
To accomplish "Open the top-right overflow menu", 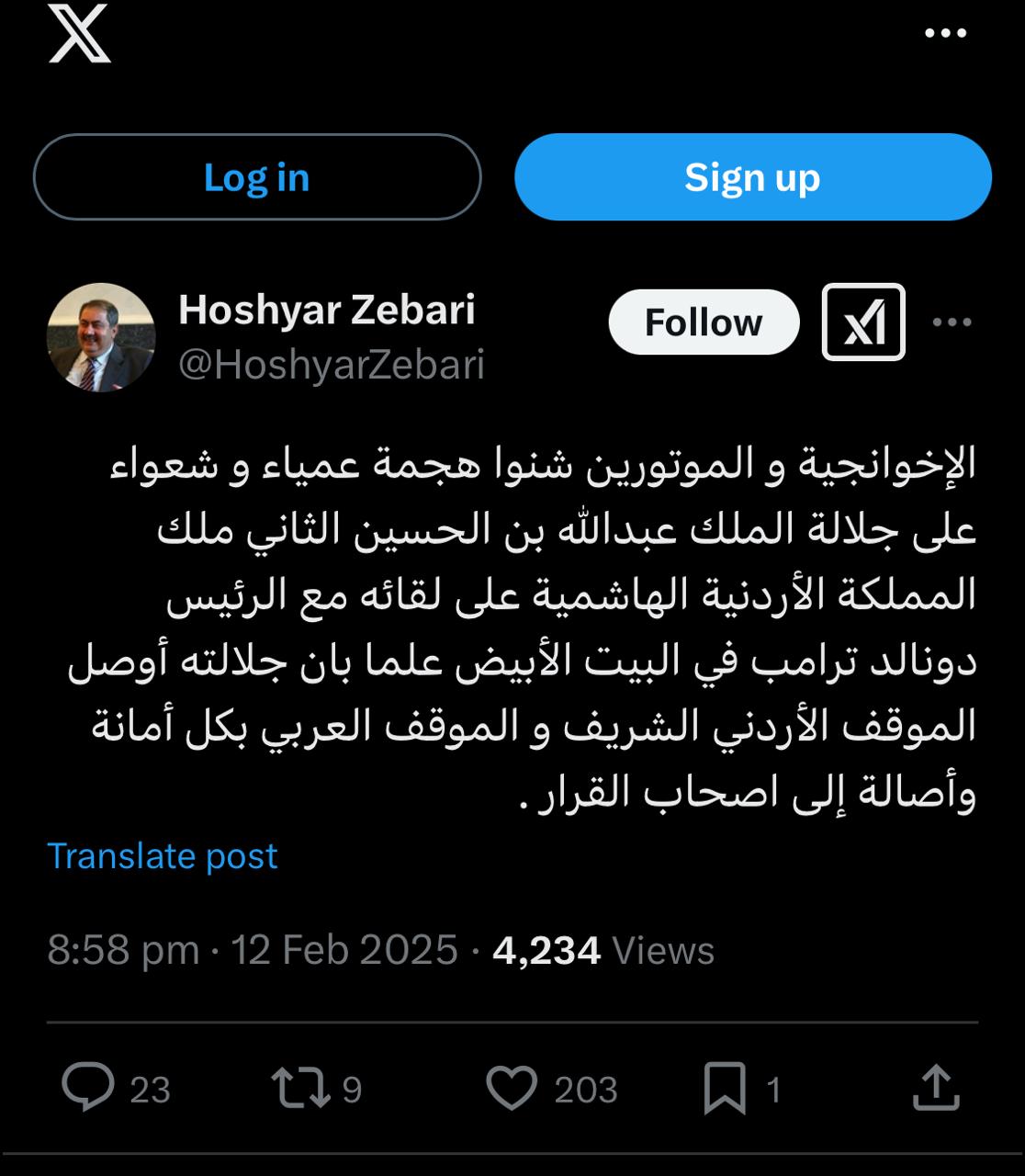I will pyautogui.click(x=945, y=34).
